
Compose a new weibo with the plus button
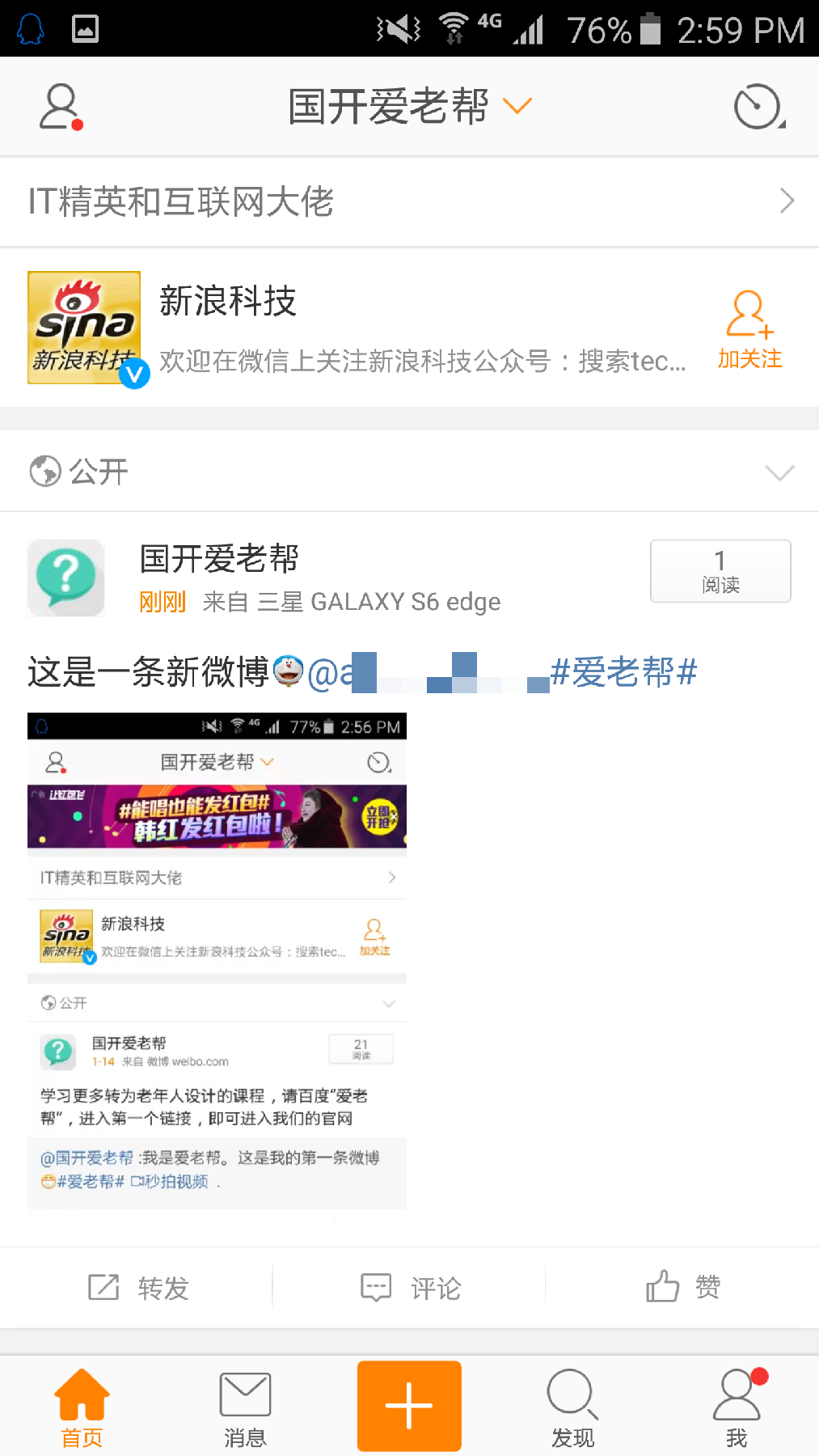click(409, 1406)
